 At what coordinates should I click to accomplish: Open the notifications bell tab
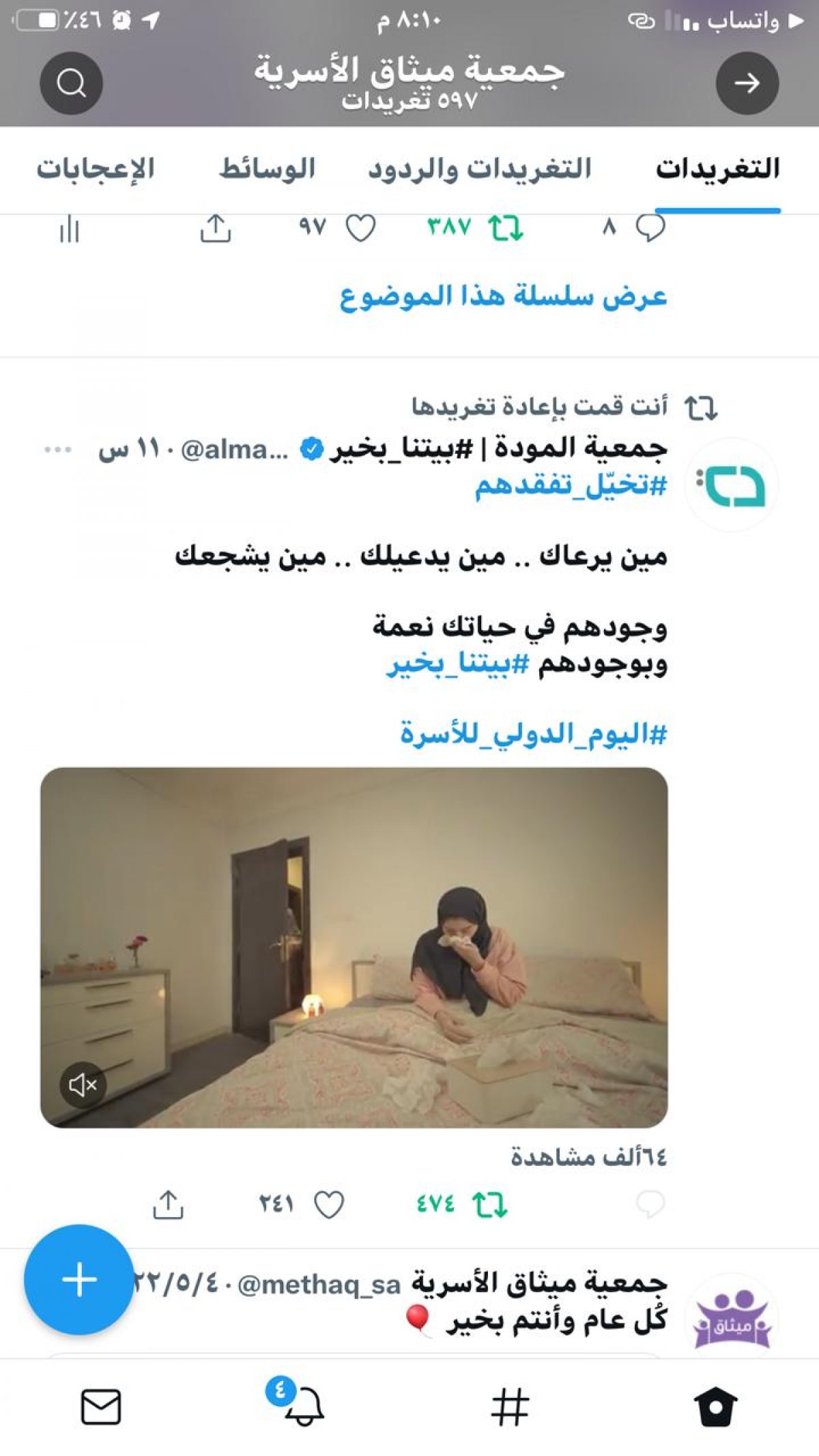click(x=303, y=1406)
